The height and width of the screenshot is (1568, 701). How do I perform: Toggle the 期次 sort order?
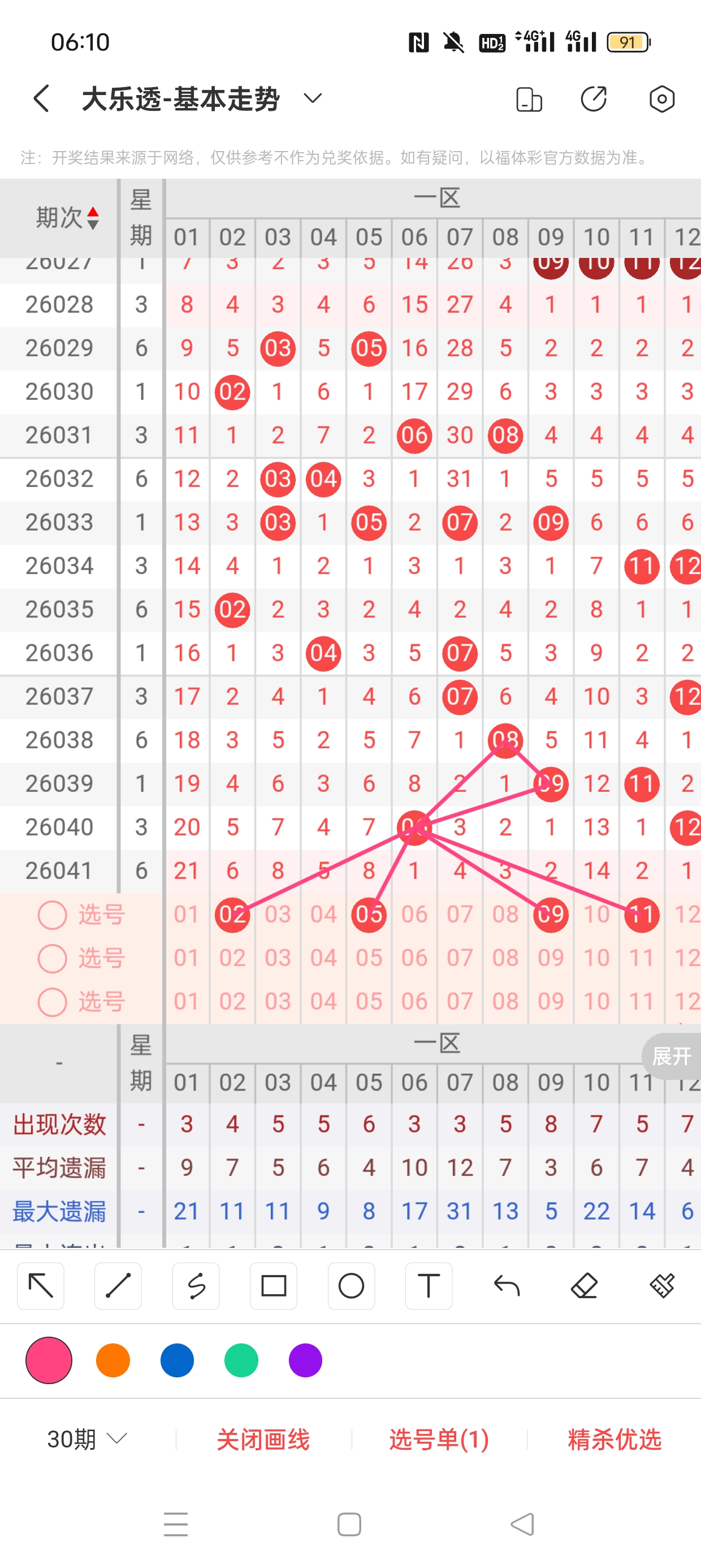(93, 218)
